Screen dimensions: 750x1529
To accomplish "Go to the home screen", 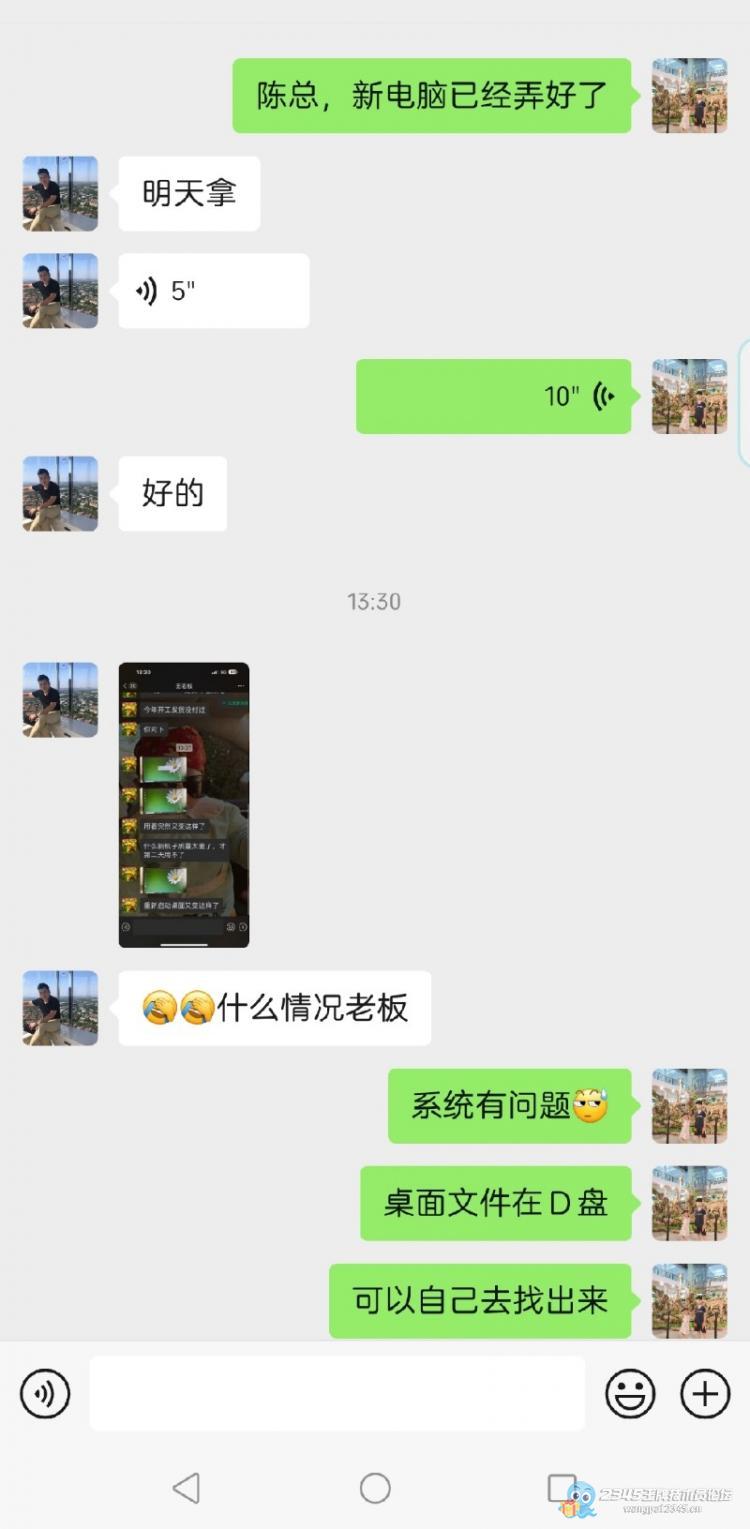I will [x=375, y=1488].
